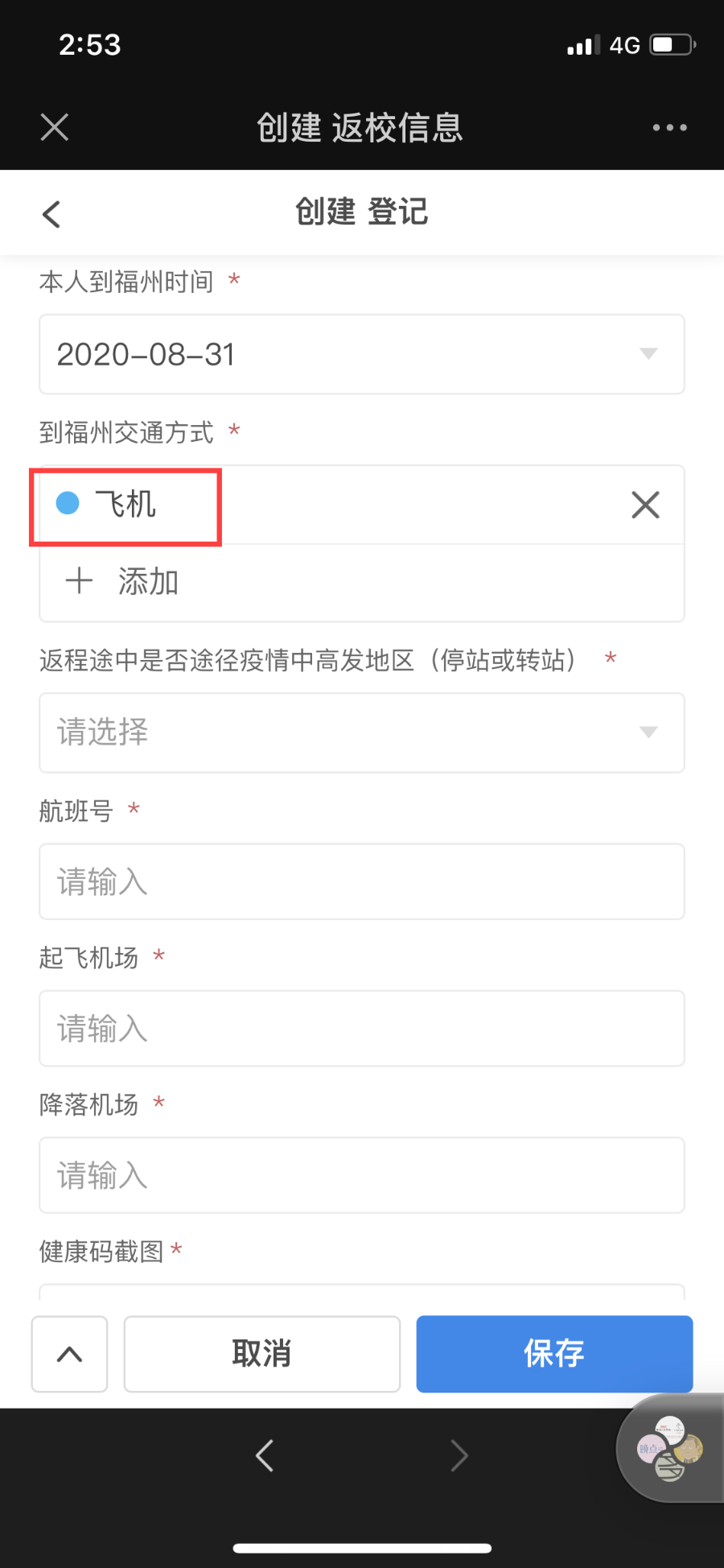Viewport: 724px width, 1568px height.
Task: Open the floating avatar bubble
Action: point(669,1449)
